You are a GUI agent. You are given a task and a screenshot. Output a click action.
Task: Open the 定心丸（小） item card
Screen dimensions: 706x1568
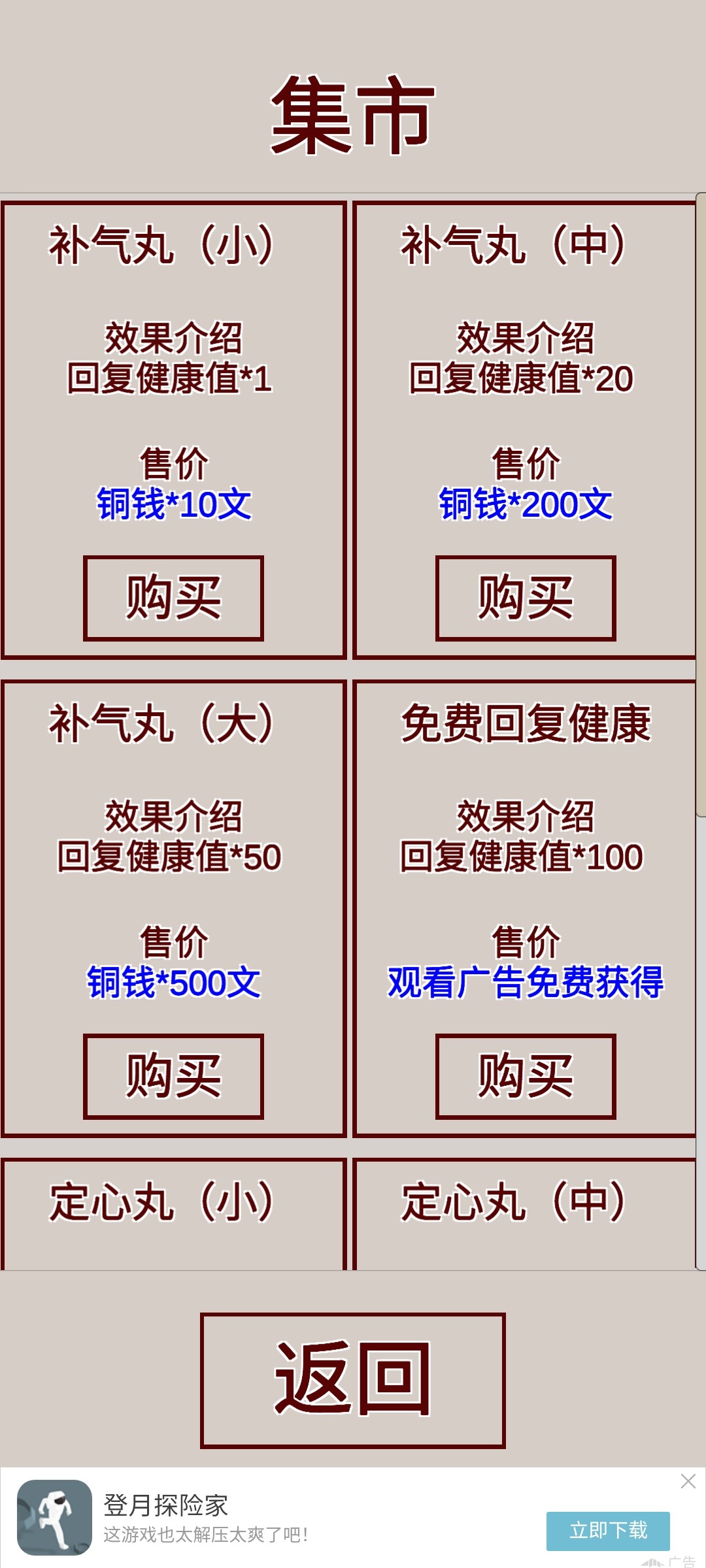[x=173, y=1214]
